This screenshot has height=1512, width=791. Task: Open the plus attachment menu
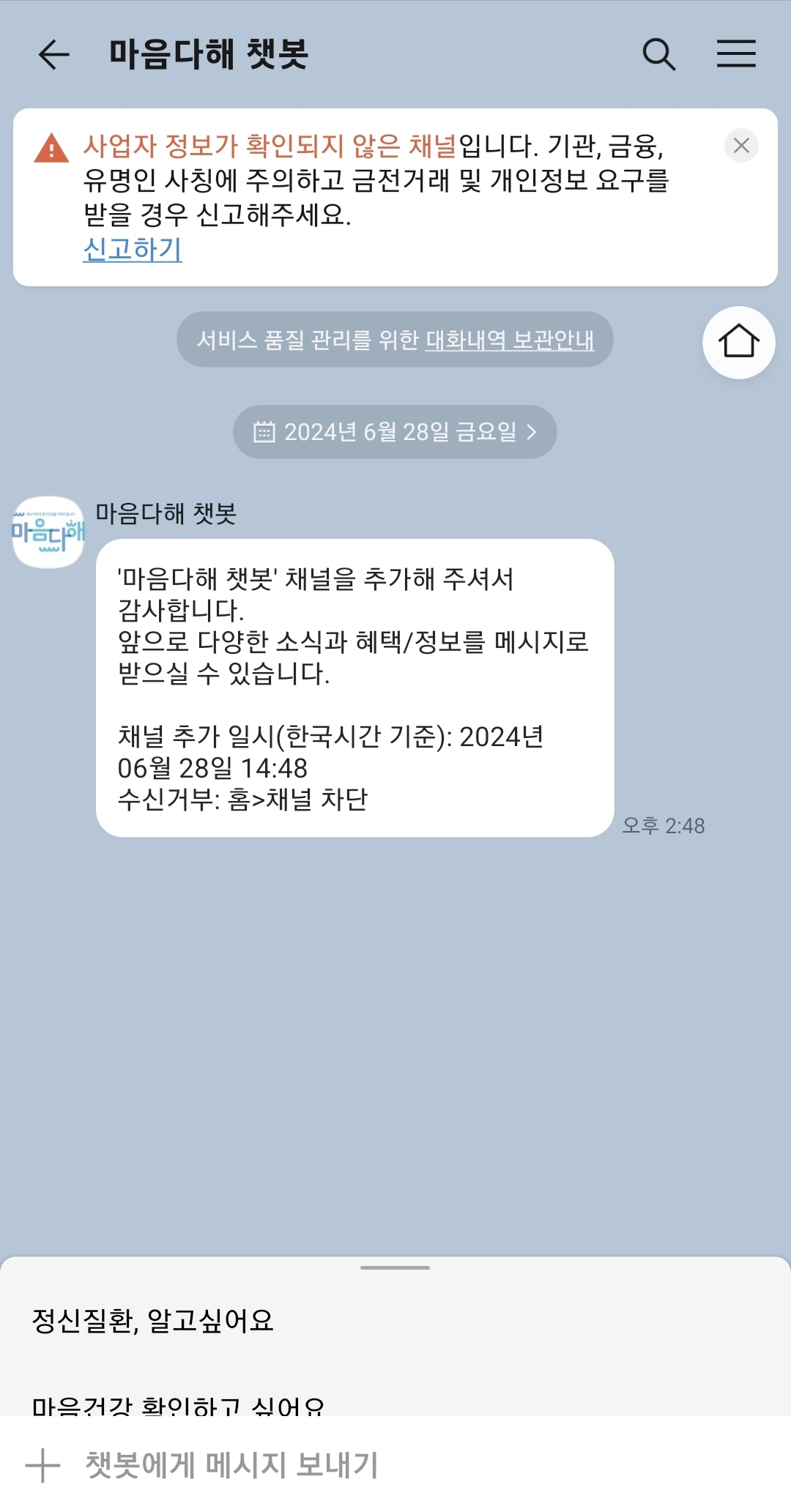click(42, 1466)
